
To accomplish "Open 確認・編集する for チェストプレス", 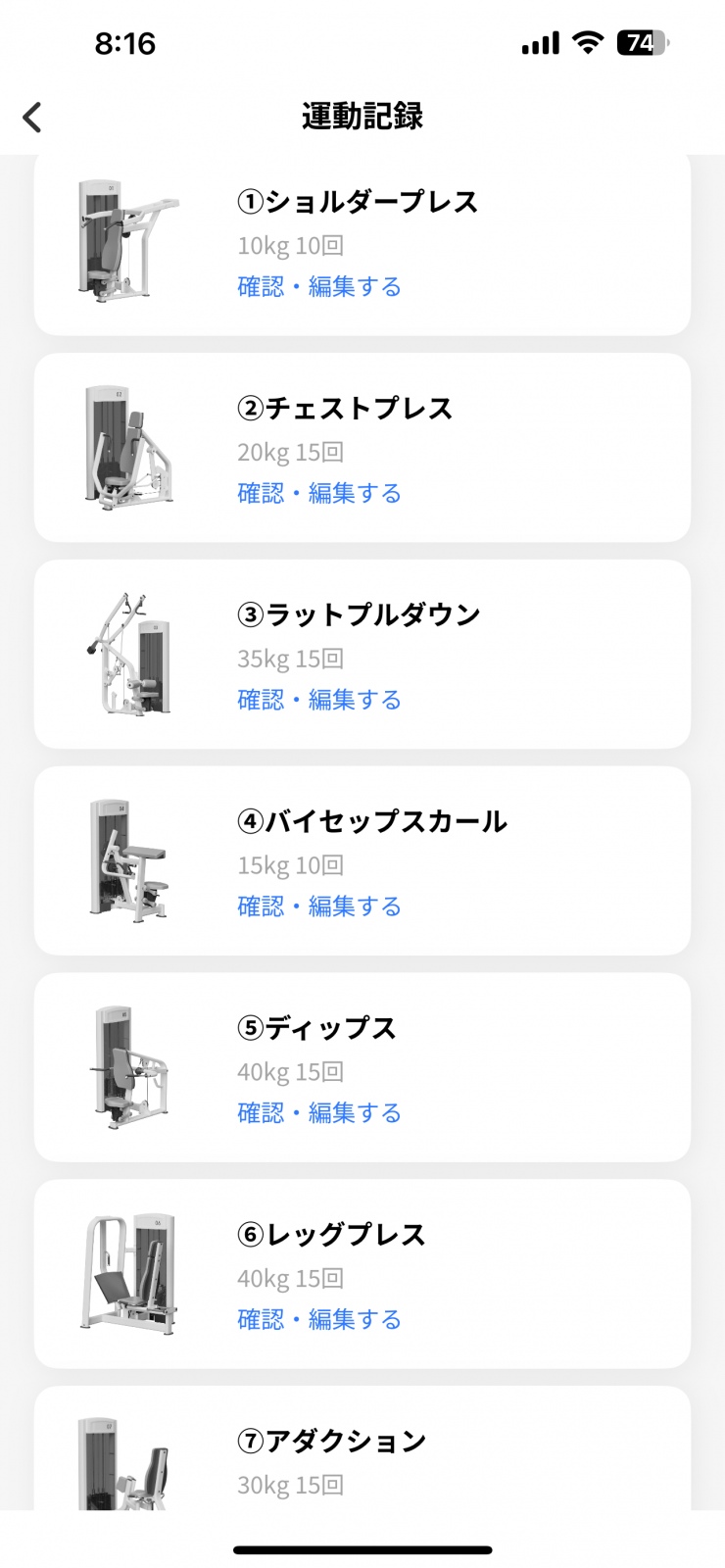I will [x=319, y=493].
